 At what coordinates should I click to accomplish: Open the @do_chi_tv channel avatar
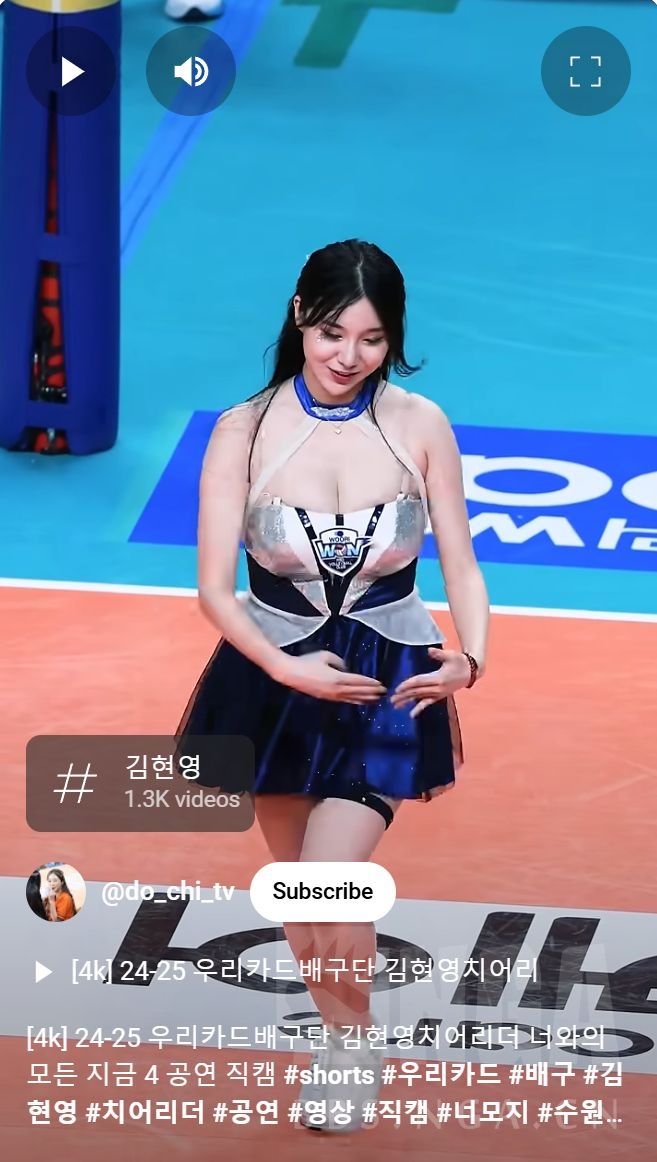55,891
